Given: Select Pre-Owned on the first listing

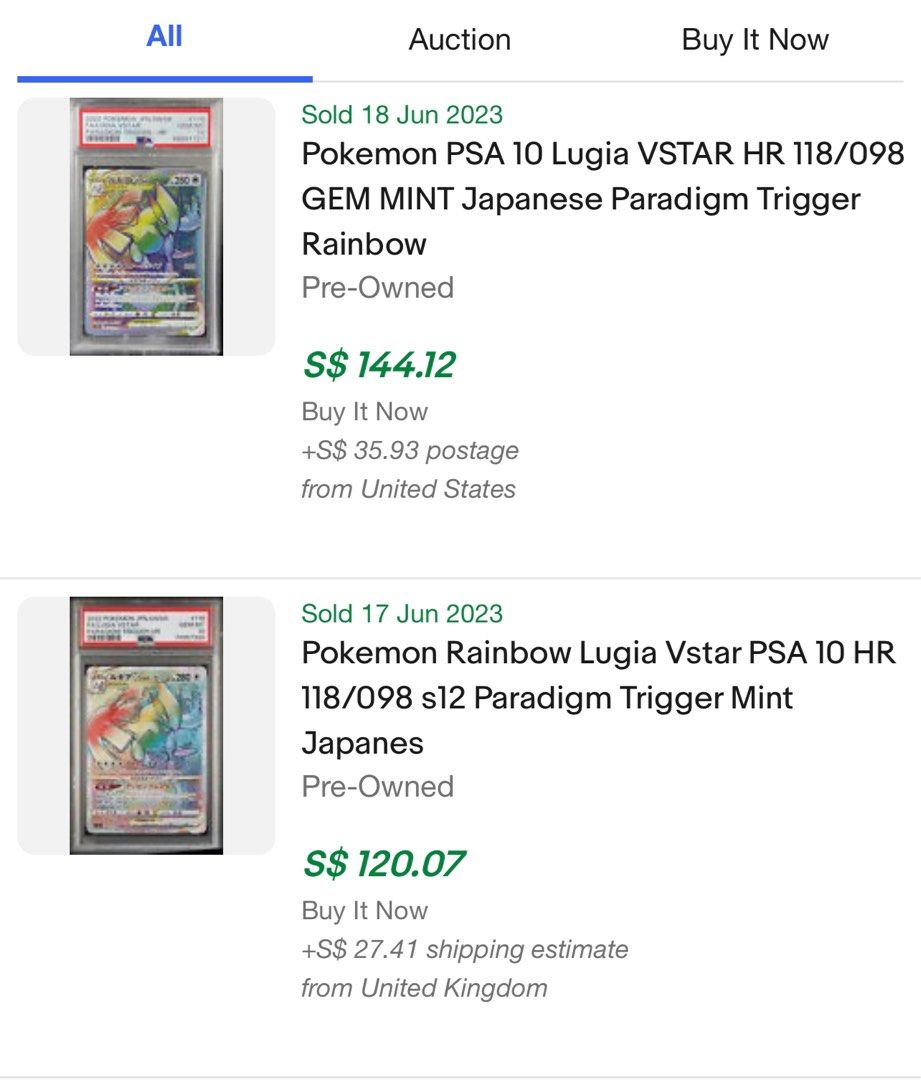Looking at the screenshot, I should tap(375, 288).
